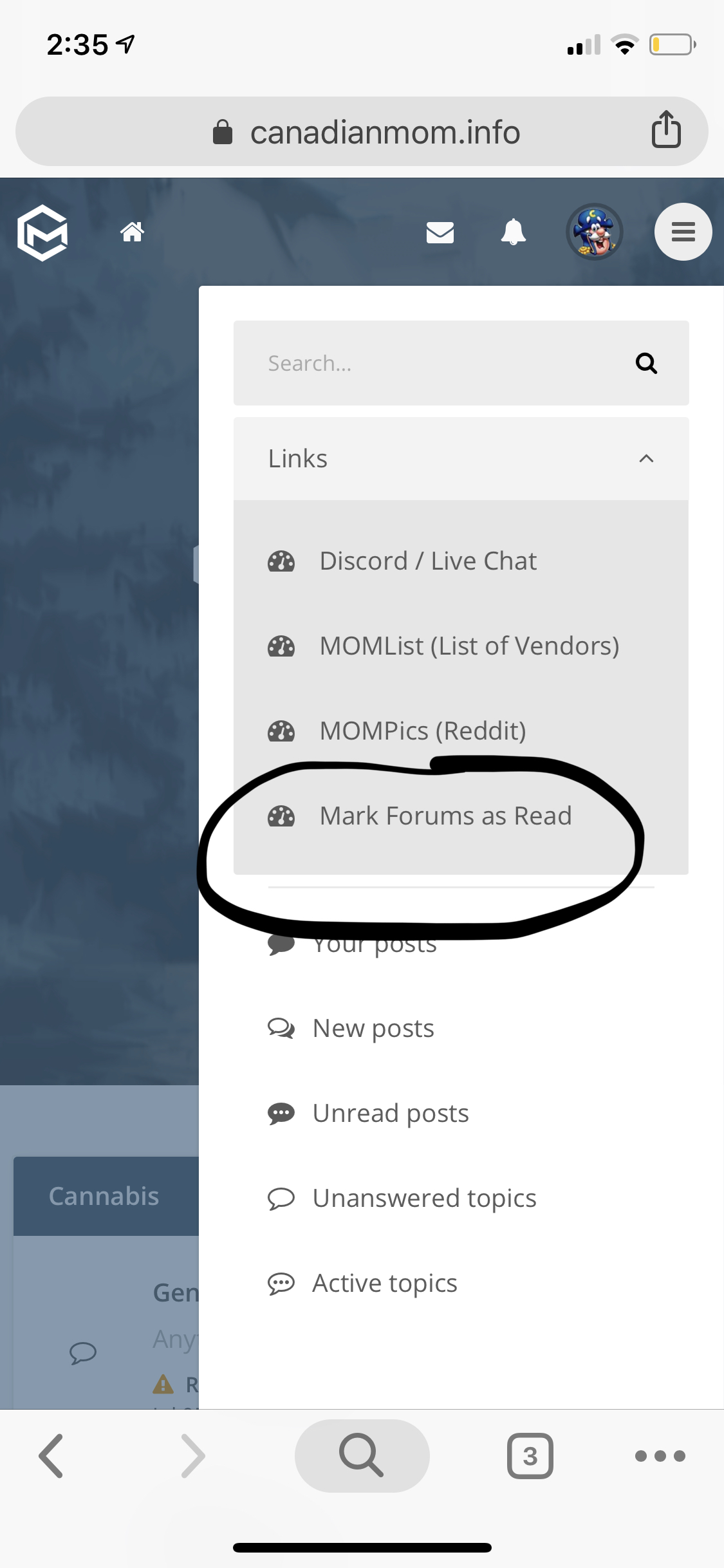Viewport: 724px width, 1568px height.
Task: Open the notifications bell
Action: click(x=513, y=232)
